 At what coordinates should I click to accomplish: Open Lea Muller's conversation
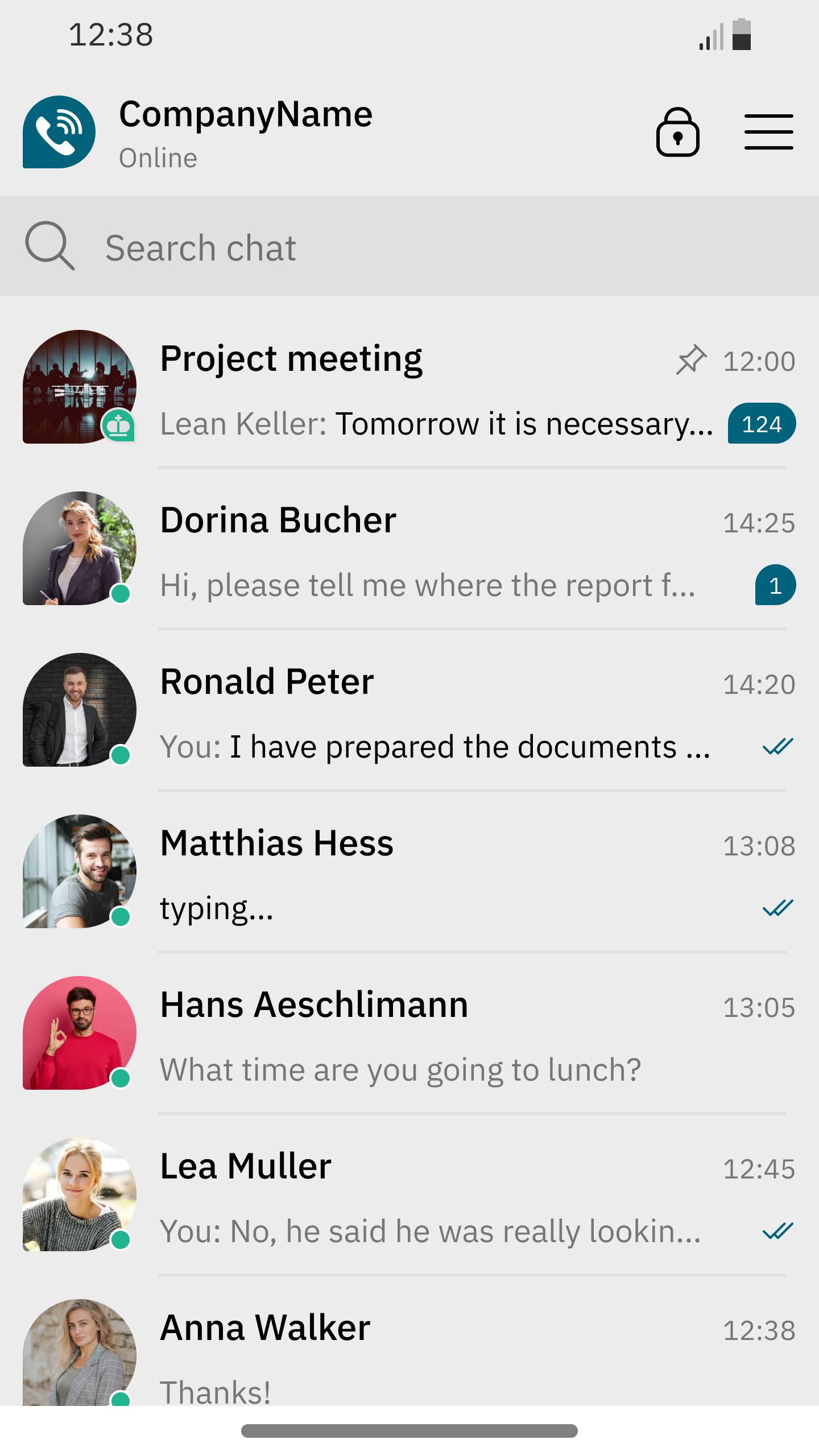click(409, 1196)
